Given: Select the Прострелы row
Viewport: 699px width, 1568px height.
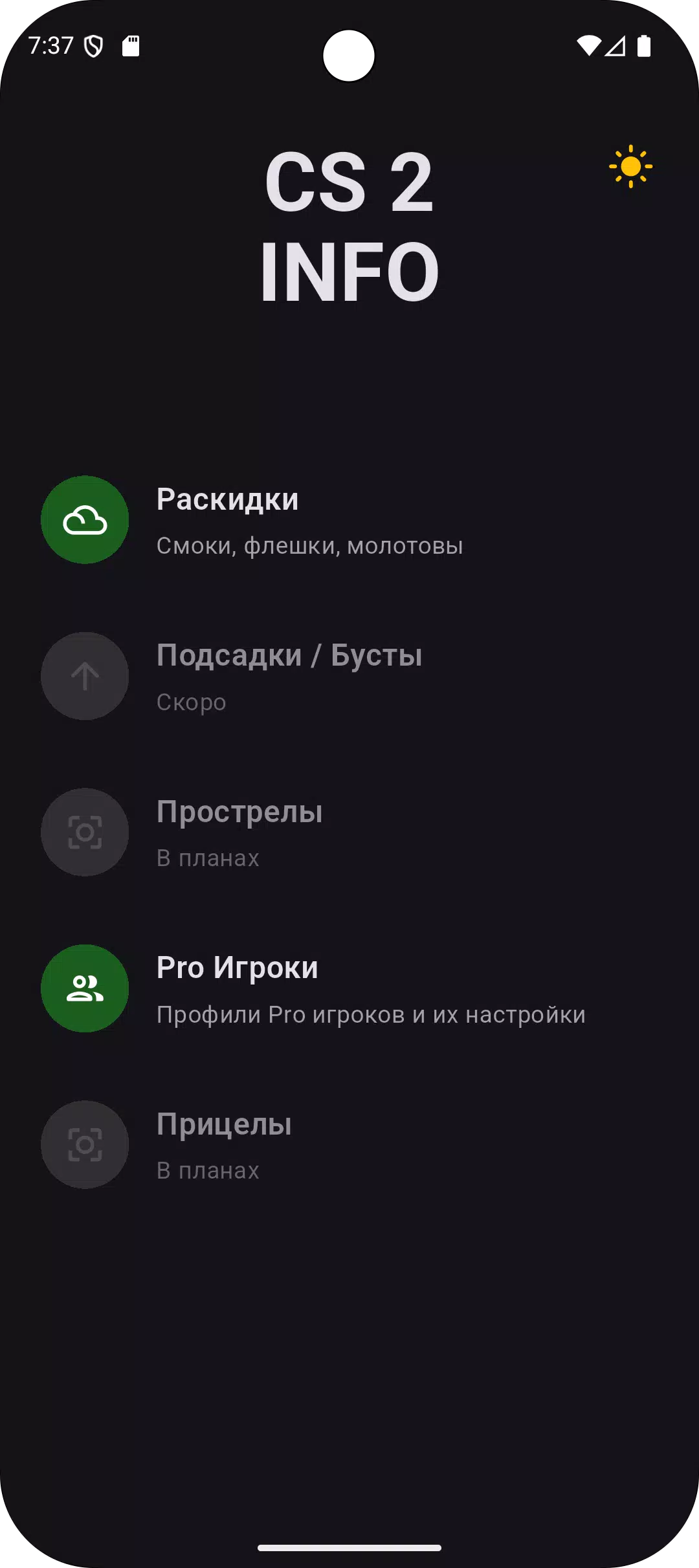Looking at the screenshot, I should point(349,833).
